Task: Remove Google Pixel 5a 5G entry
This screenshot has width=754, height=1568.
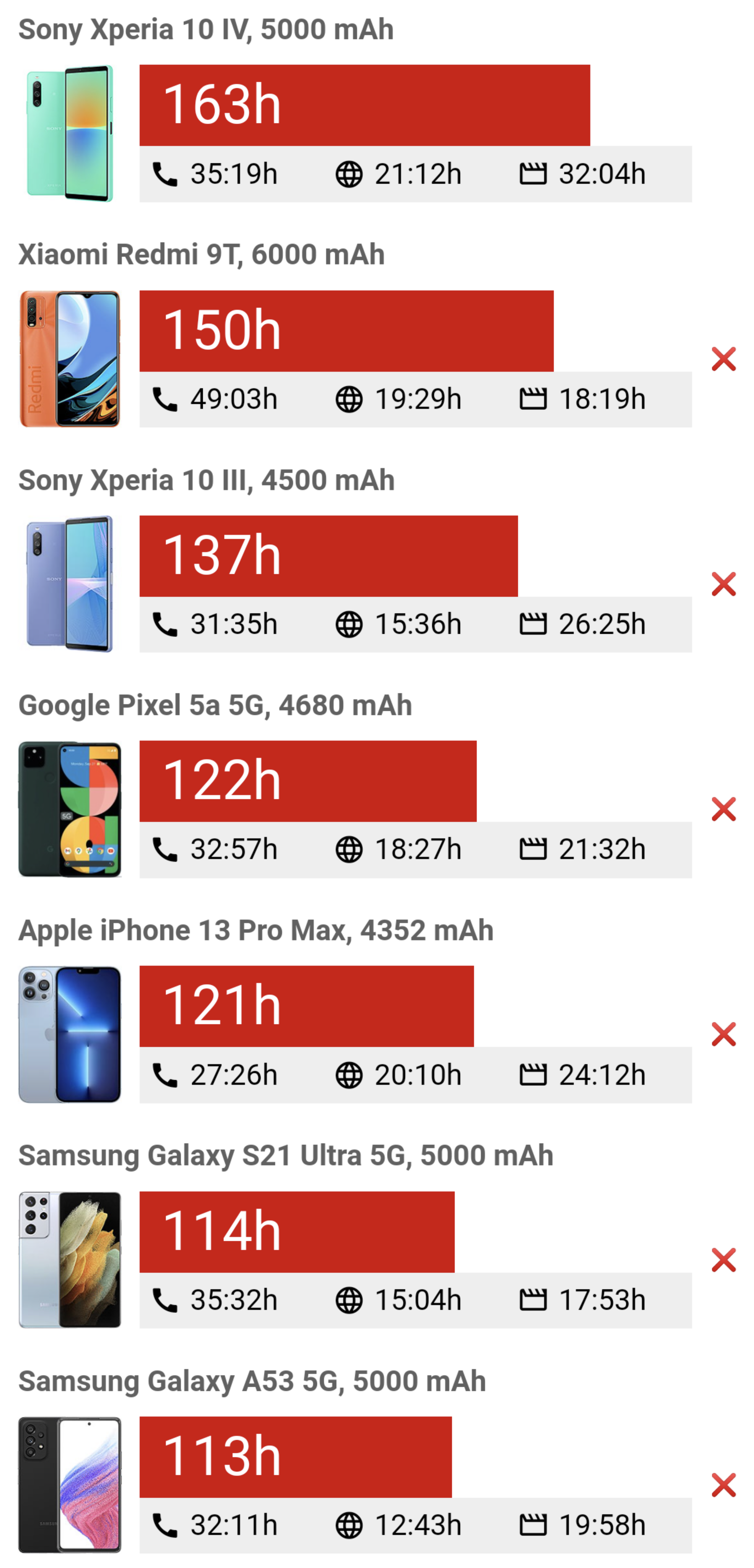Action: [x=724, y=809]
